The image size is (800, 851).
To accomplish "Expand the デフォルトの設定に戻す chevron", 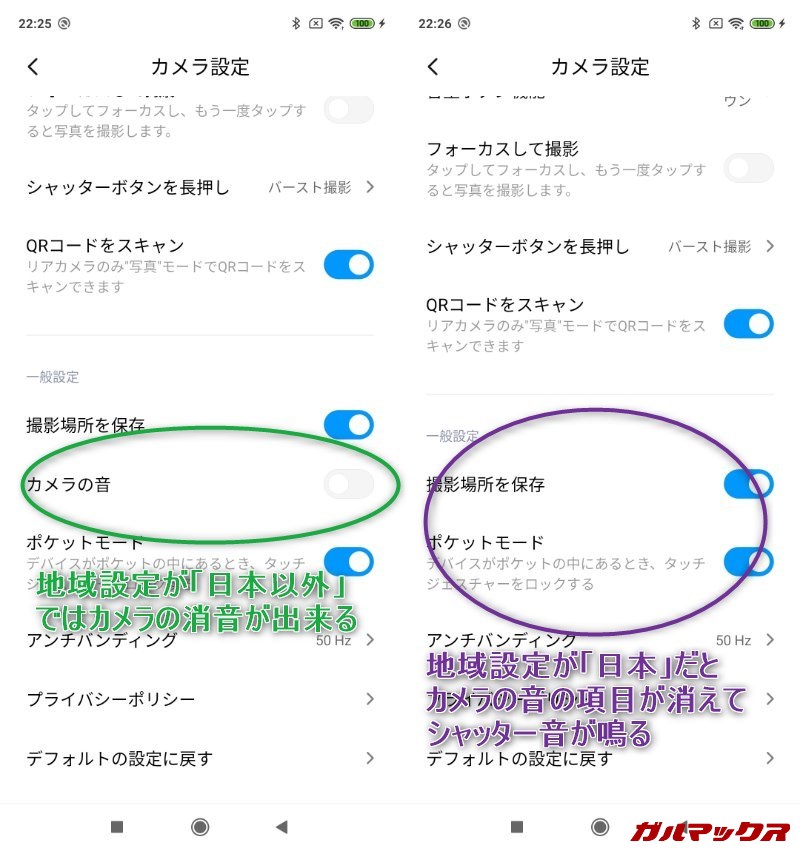I will 370,758.
